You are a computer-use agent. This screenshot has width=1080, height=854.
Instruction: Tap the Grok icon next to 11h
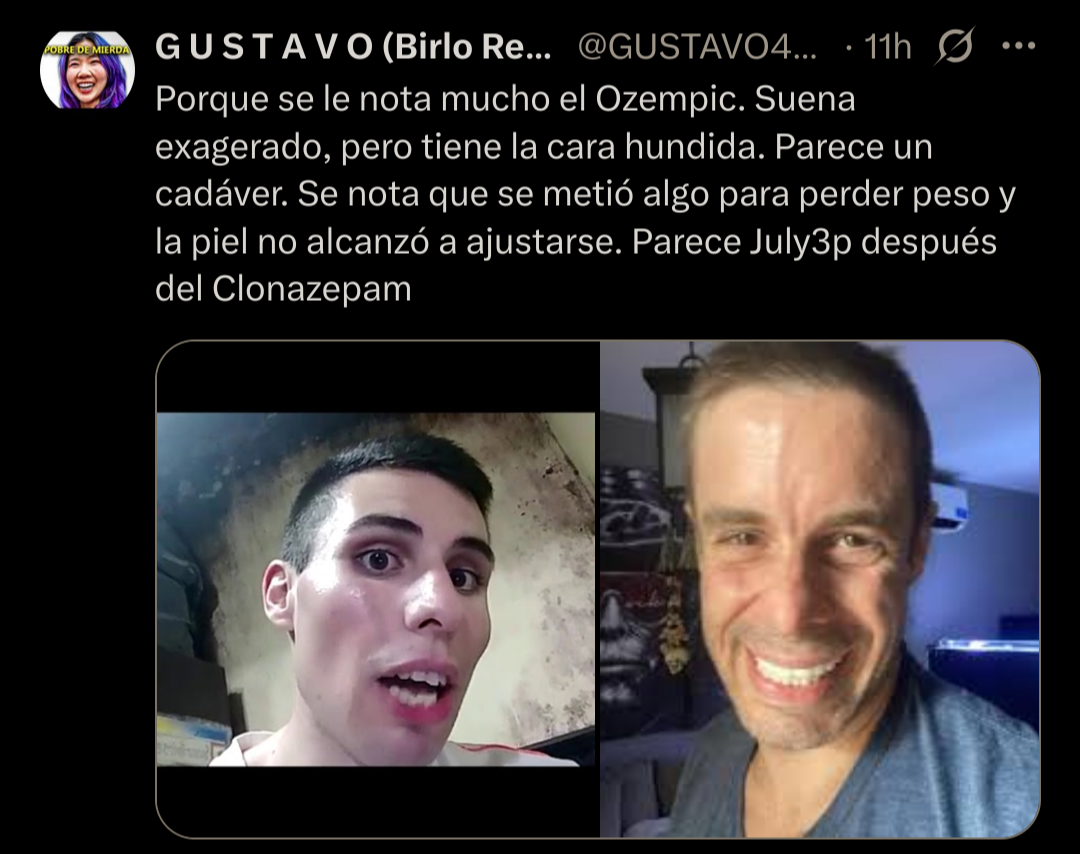click(x=955, y=45)
